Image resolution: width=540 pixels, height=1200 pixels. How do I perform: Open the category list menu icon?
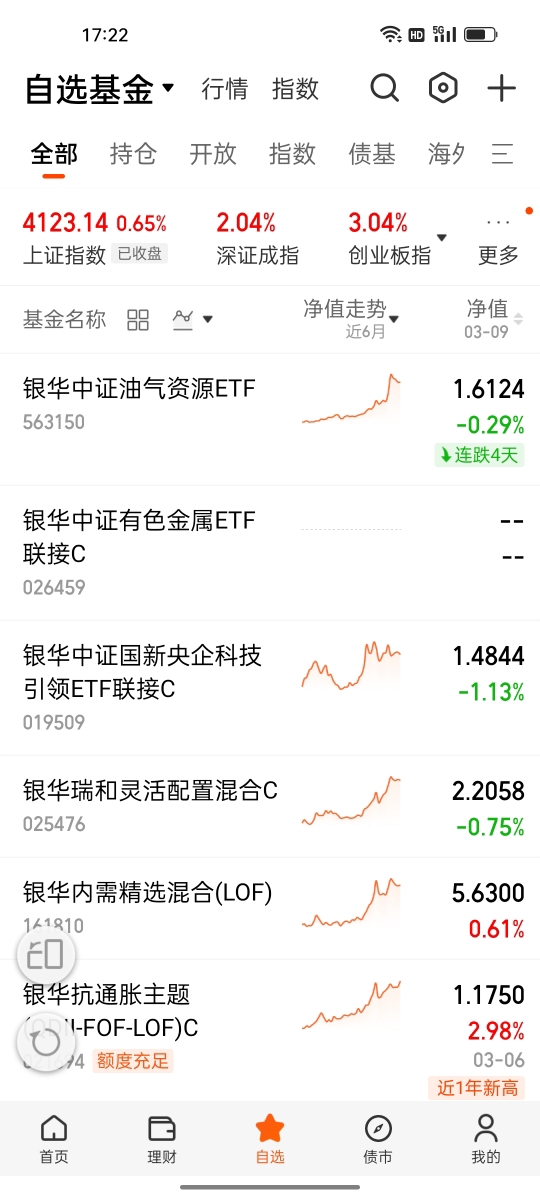pyautogui.click(x=502, y=154)
